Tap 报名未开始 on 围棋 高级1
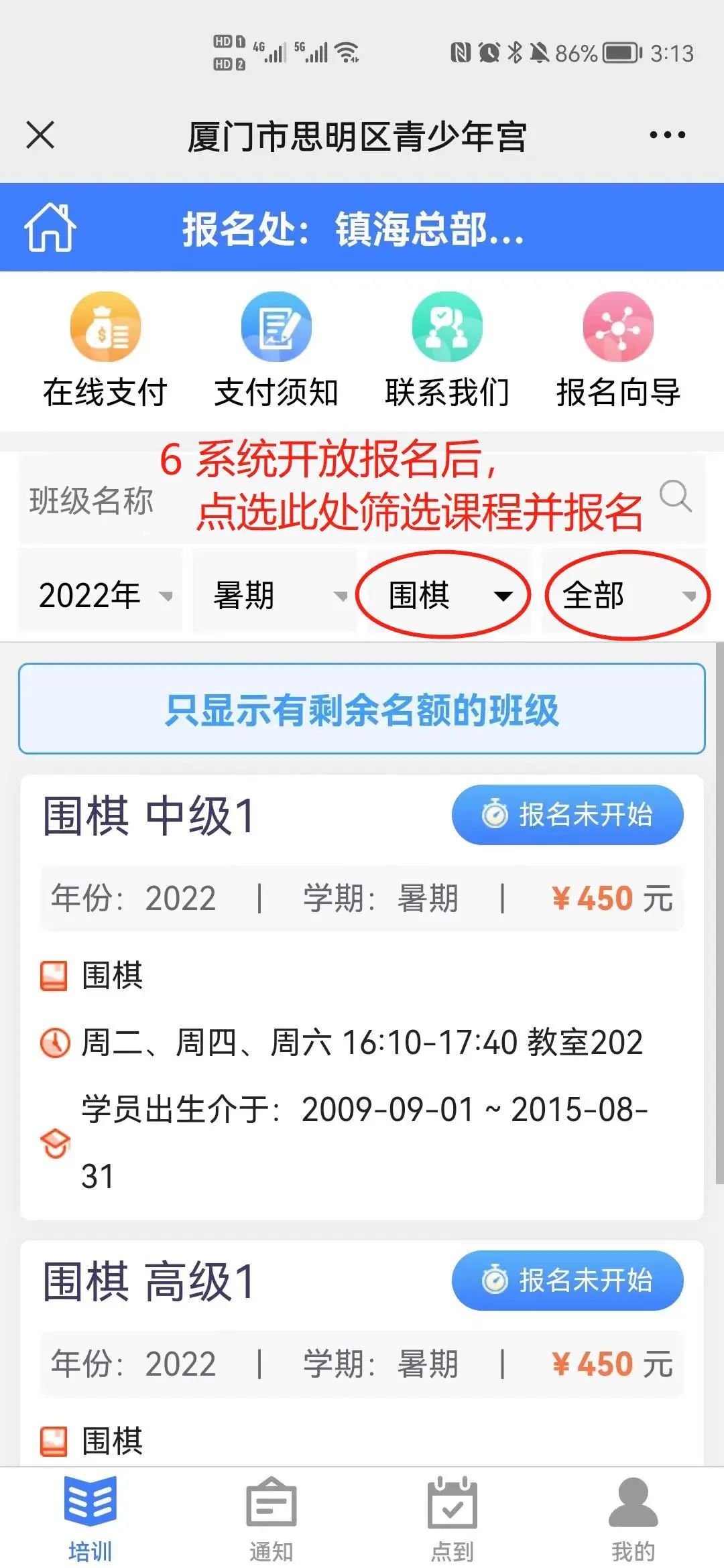This screenshot has width=724, height=1568. pos(567,1281)
